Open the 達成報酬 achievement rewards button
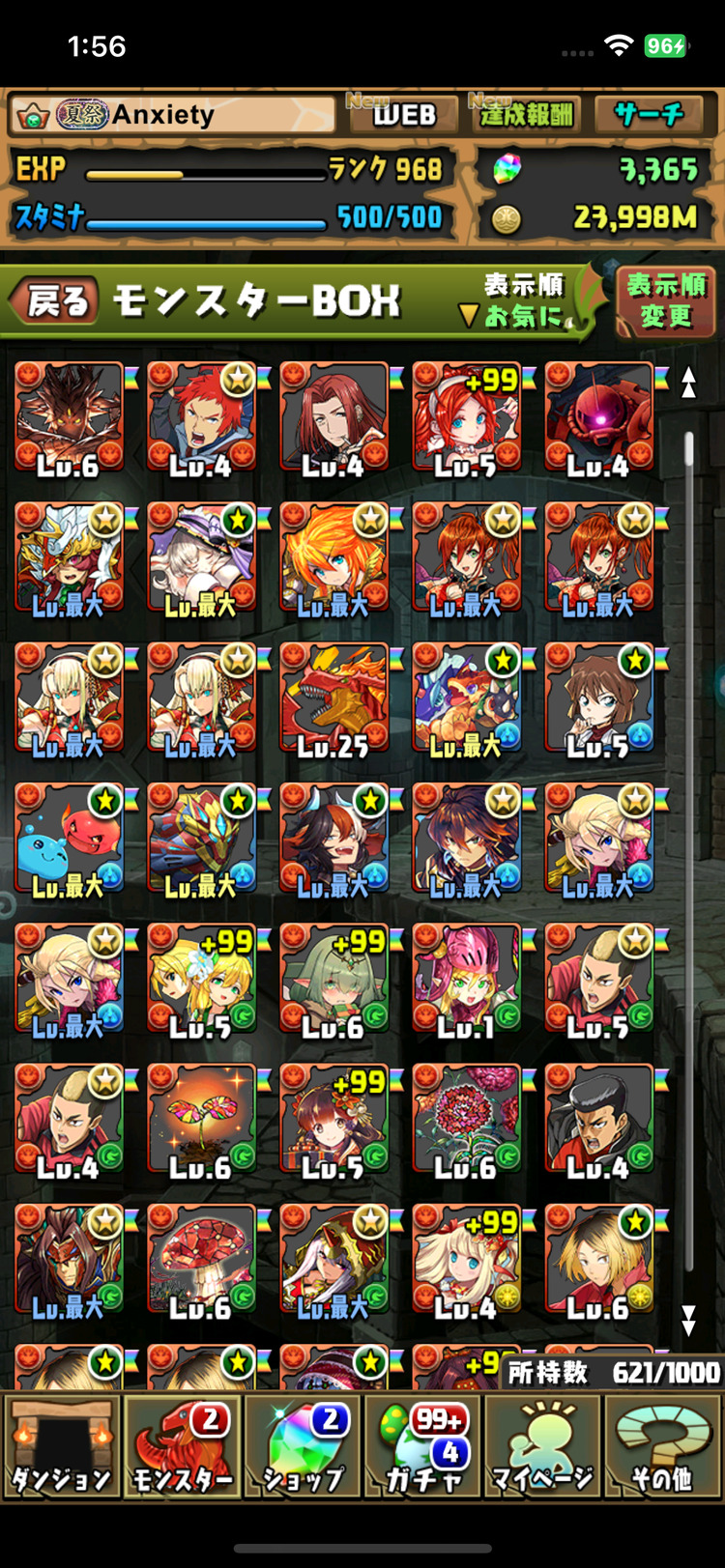Viewport: 725px width, 1568px height. coord(526,115)
